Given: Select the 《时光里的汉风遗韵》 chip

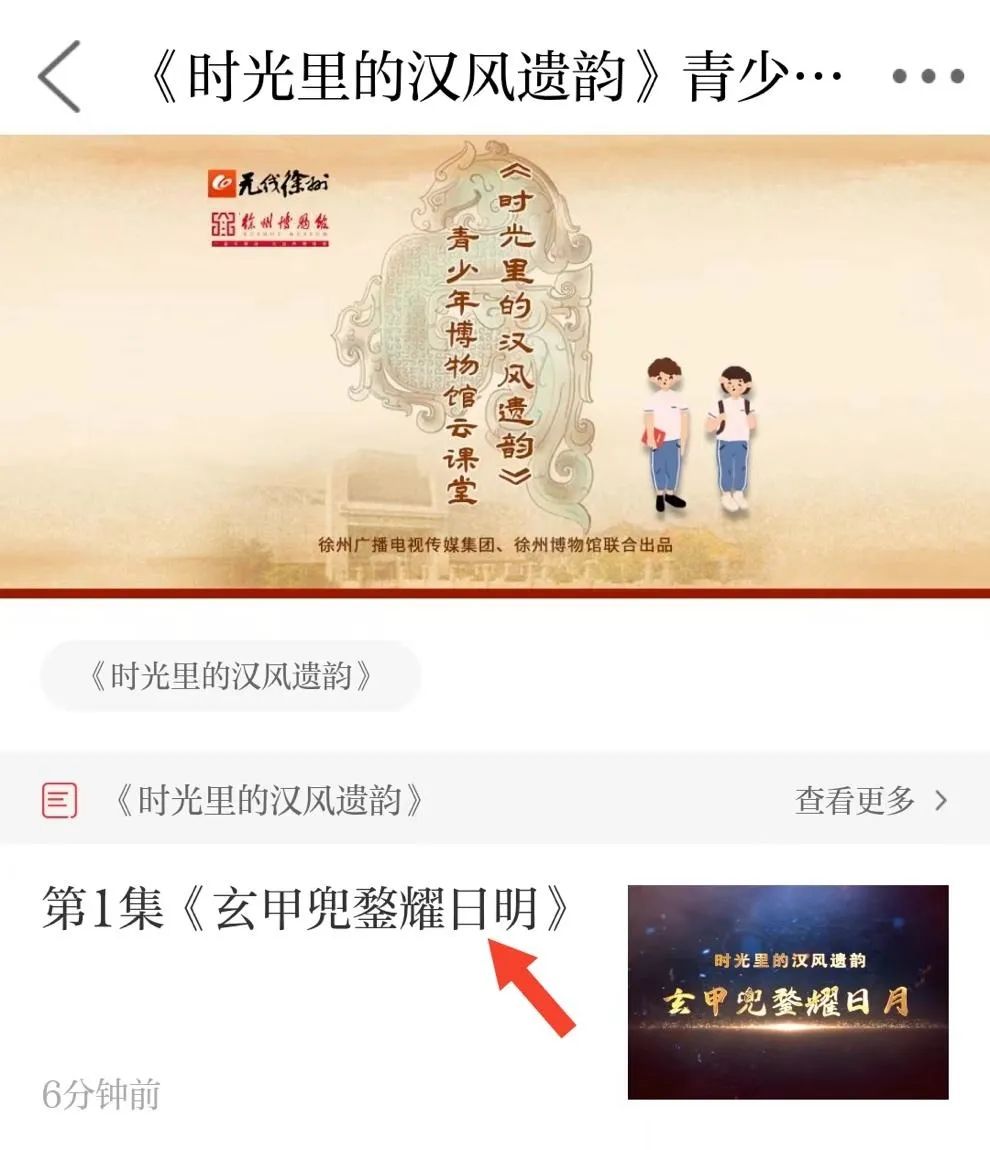Looking at the screenshot, I should 230,677.
